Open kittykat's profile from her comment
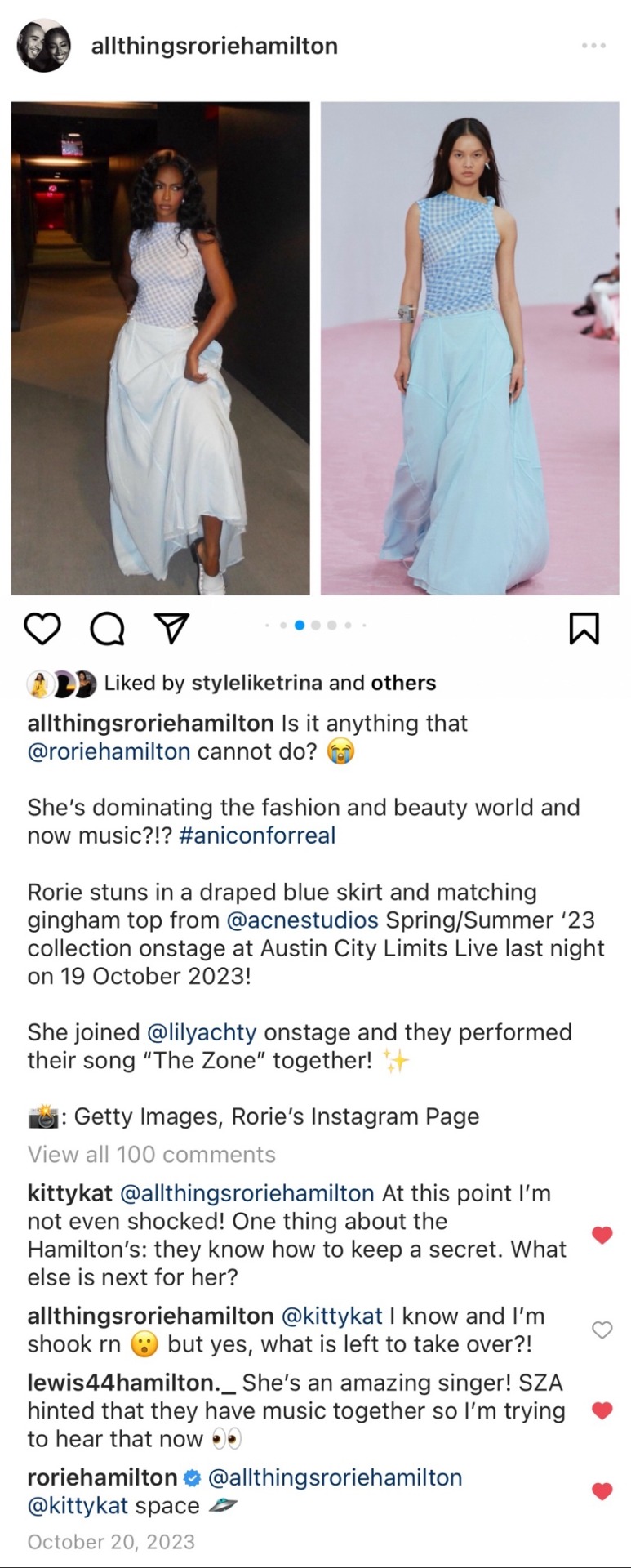This screenshot has height=1568, width=631. [70, 1193]
